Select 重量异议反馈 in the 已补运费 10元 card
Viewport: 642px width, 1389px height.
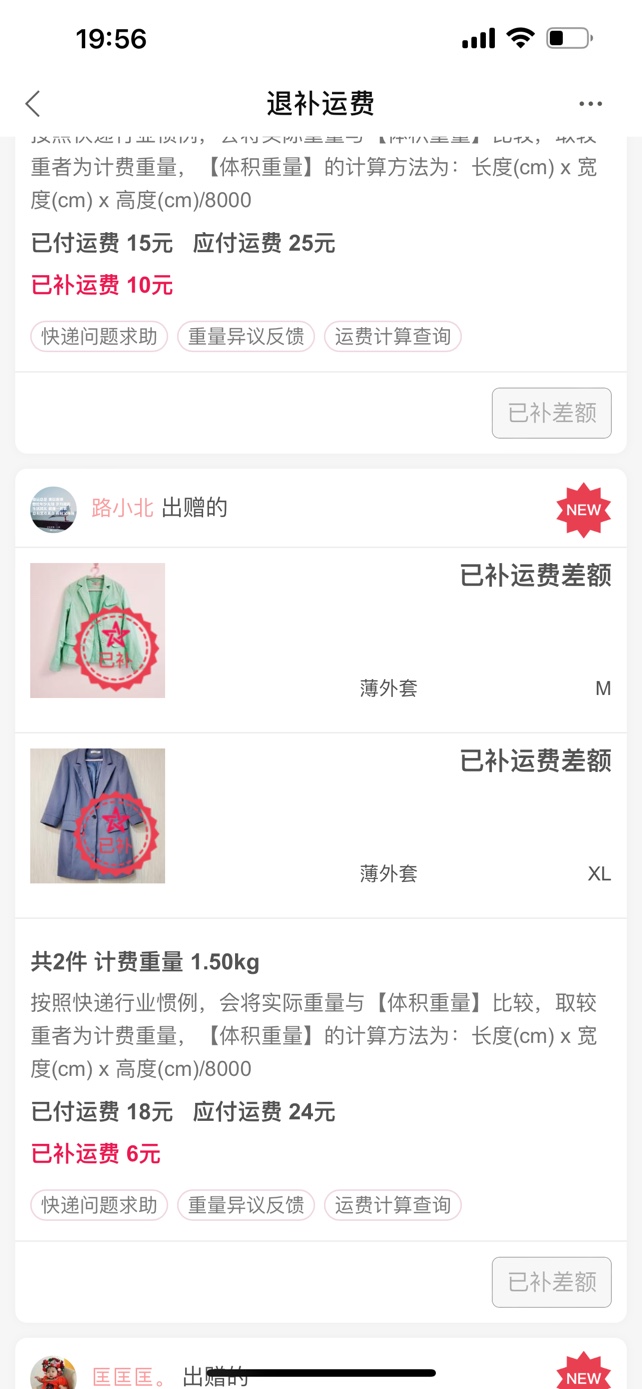(x=246, y=337)
